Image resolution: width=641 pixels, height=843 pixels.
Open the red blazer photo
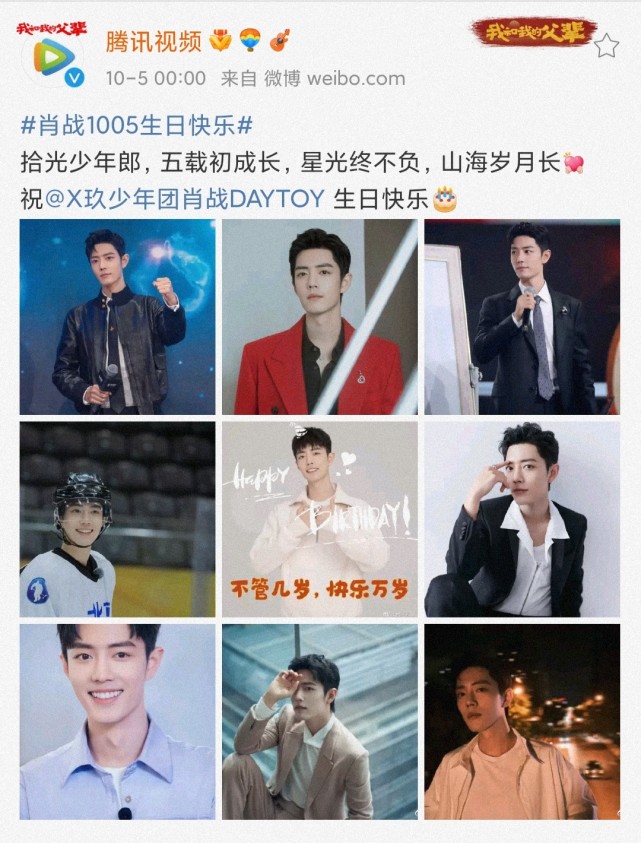click(x=320, y=316)
